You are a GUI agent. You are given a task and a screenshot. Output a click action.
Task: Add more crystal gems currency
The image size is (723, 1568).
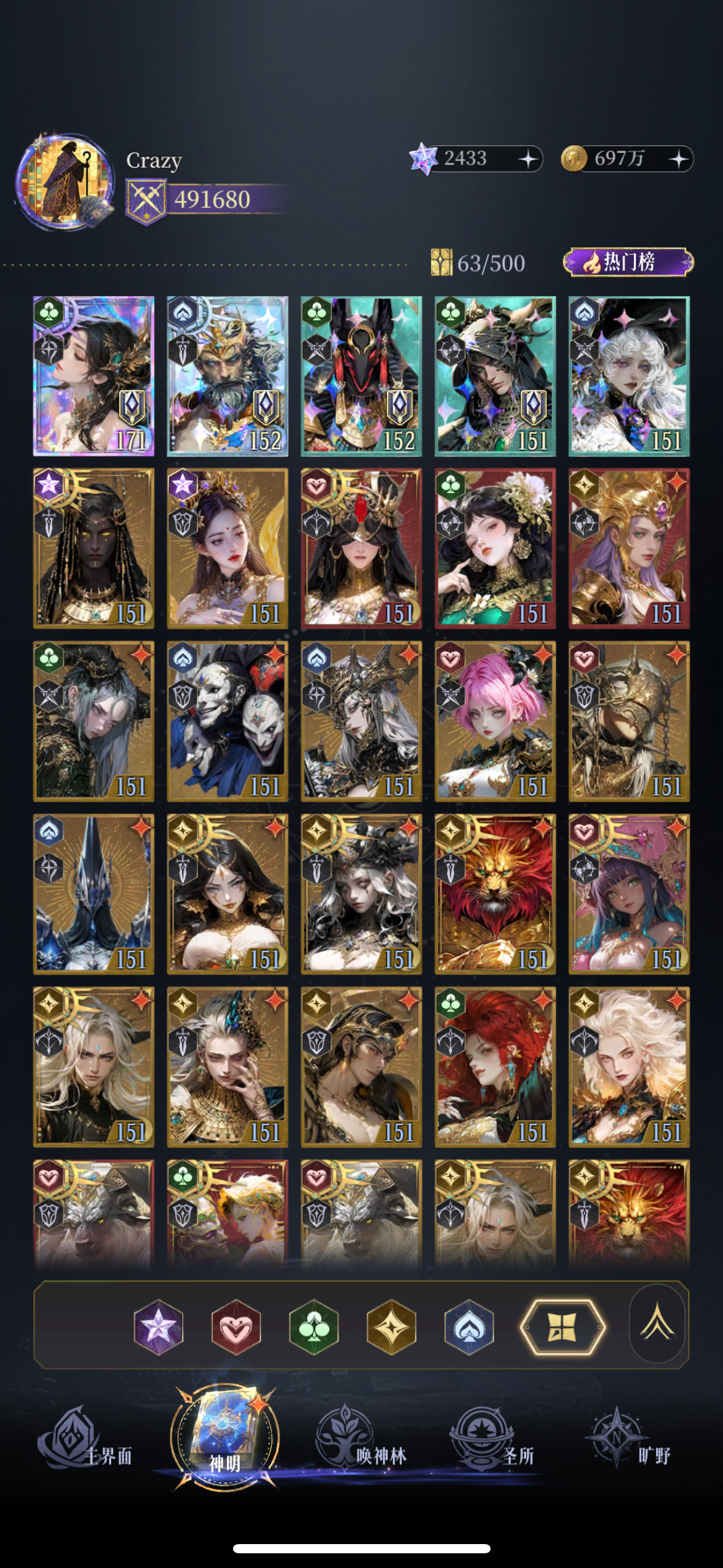[x=528, y=159]
